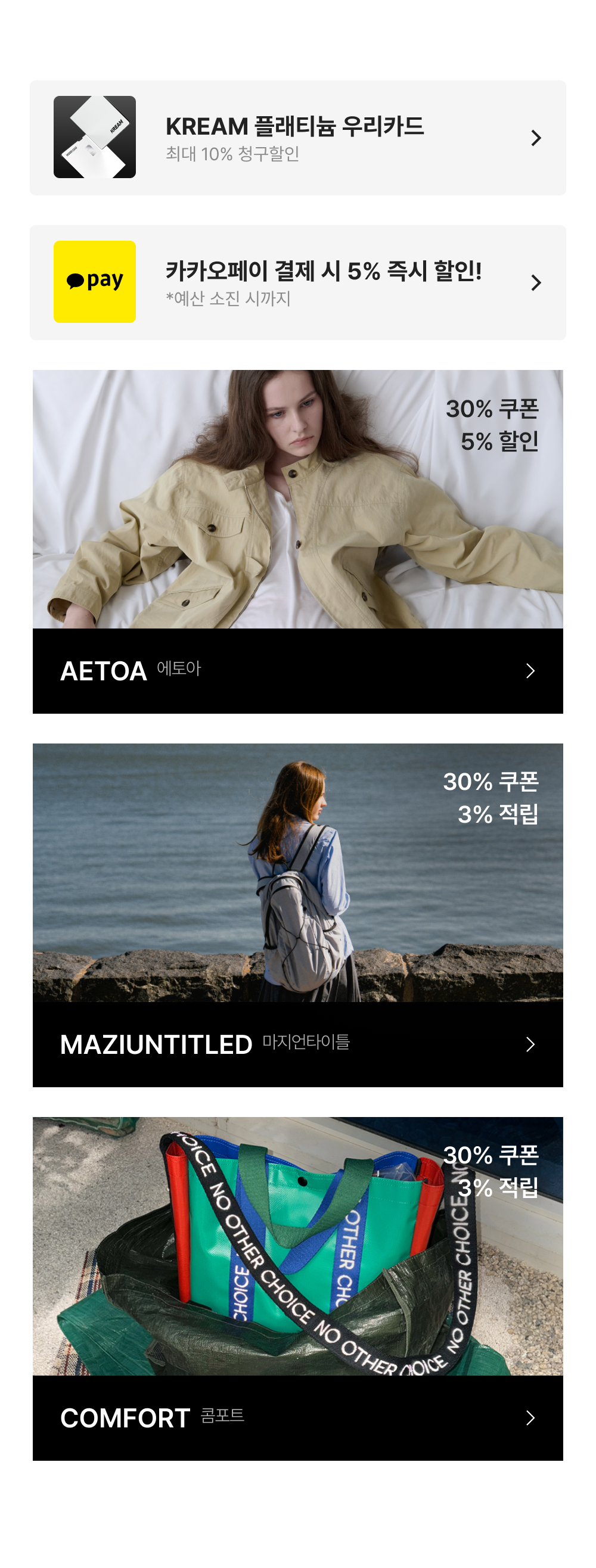Open the COMFORT 콤포트 brand card
This screenshot has width=596, height=1568.
click(297, 1289)
